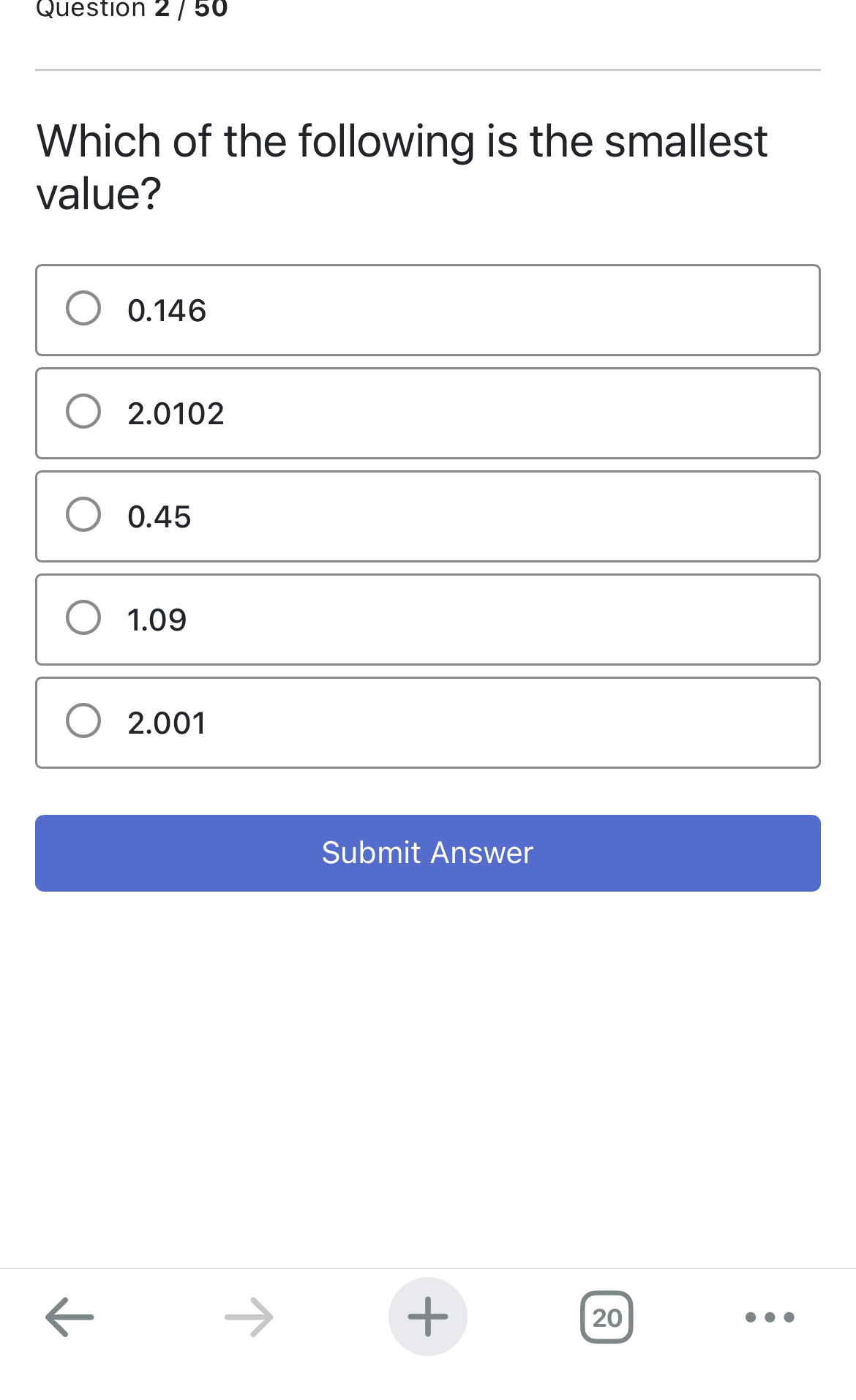Click the 2.001 answer card

pos(427,723)
